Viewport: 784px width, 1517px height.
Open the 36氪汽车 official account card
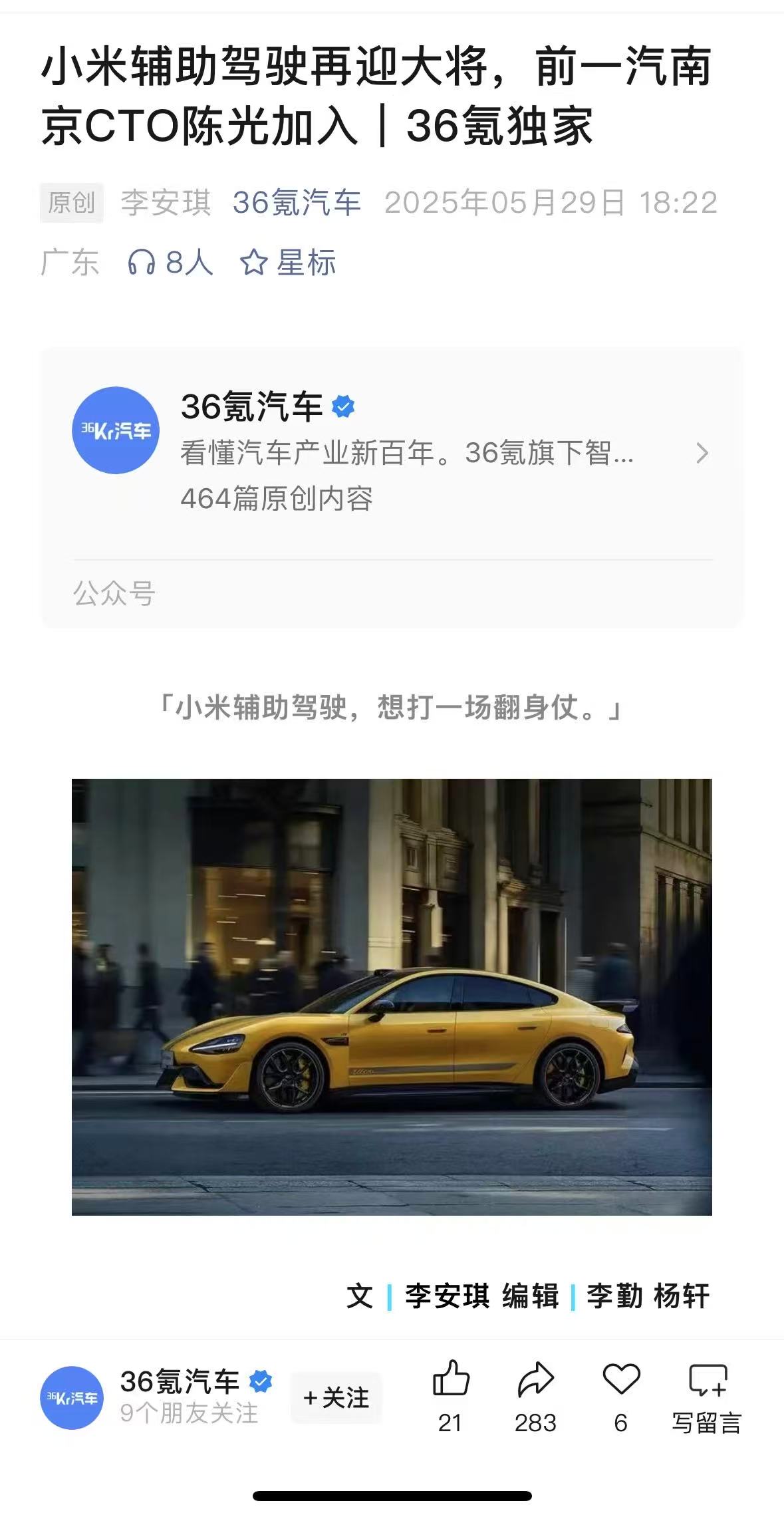point(391,453)
